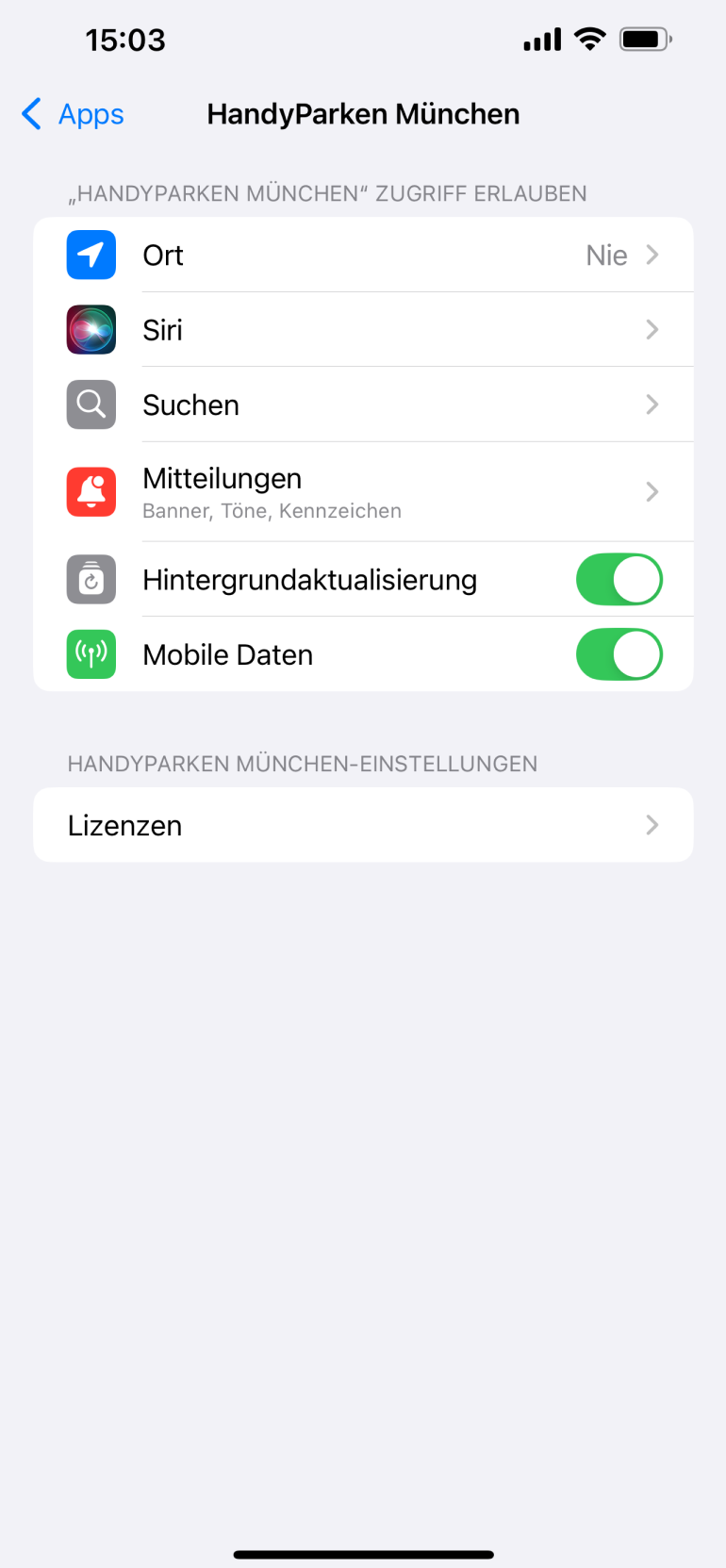Screen dimensions: 726x1568
Task: Go back to the Apps list
Action: click(x=74, y=114)
